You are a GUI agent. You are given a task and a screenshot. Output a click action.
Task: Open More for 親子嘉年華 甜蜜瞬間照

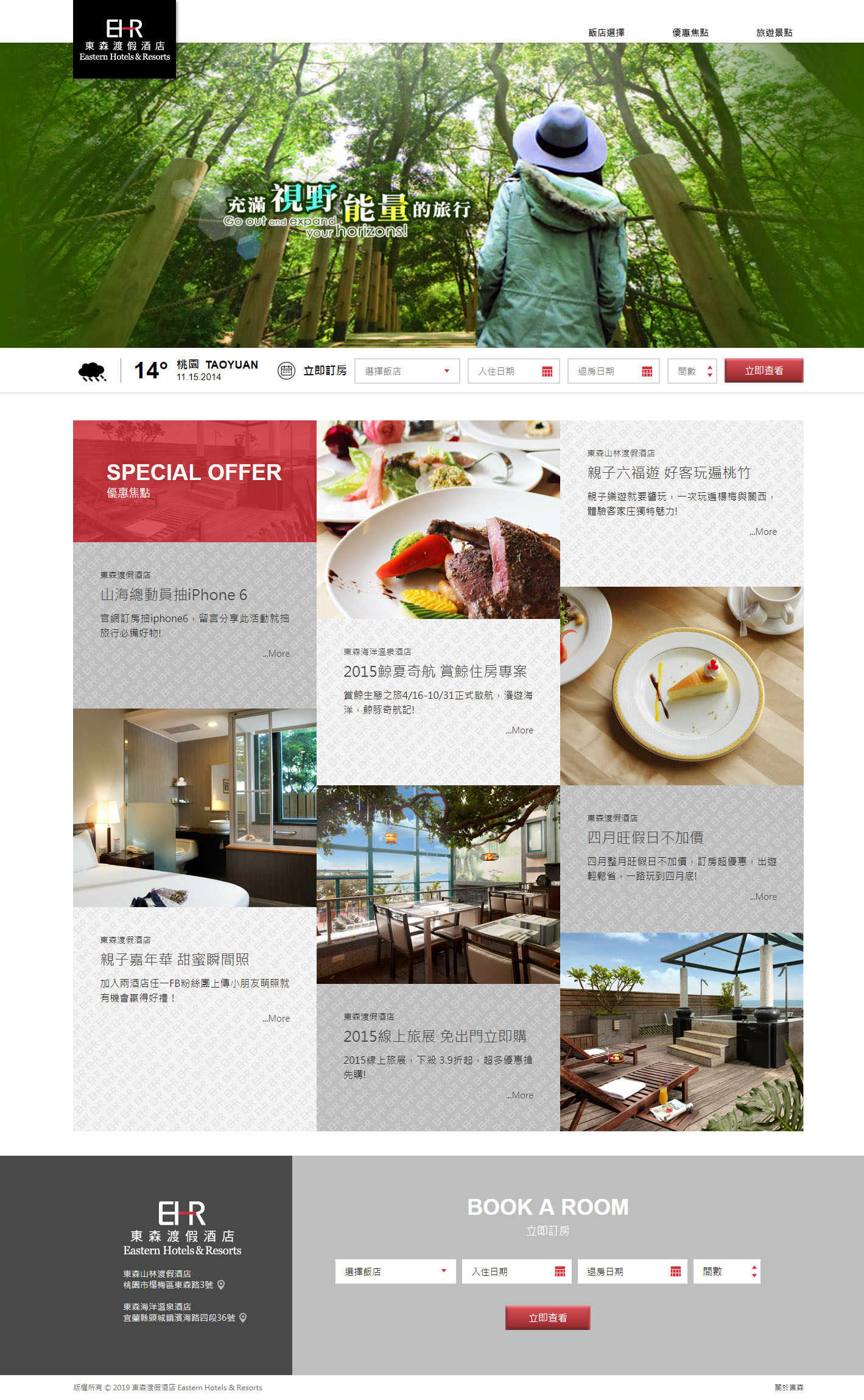click(x=276, y=1019)
